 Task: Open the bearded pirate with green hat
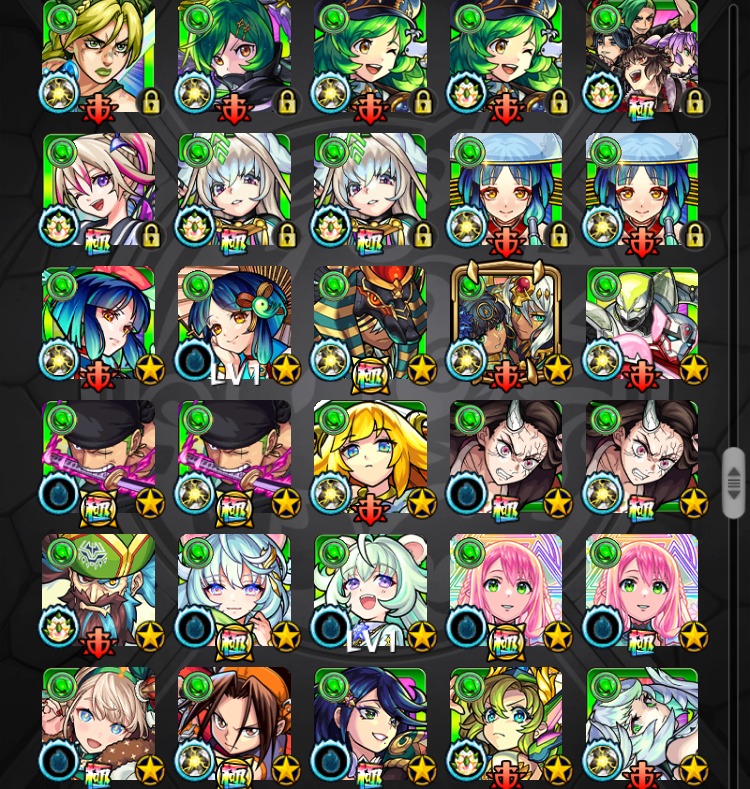(99, 590)
